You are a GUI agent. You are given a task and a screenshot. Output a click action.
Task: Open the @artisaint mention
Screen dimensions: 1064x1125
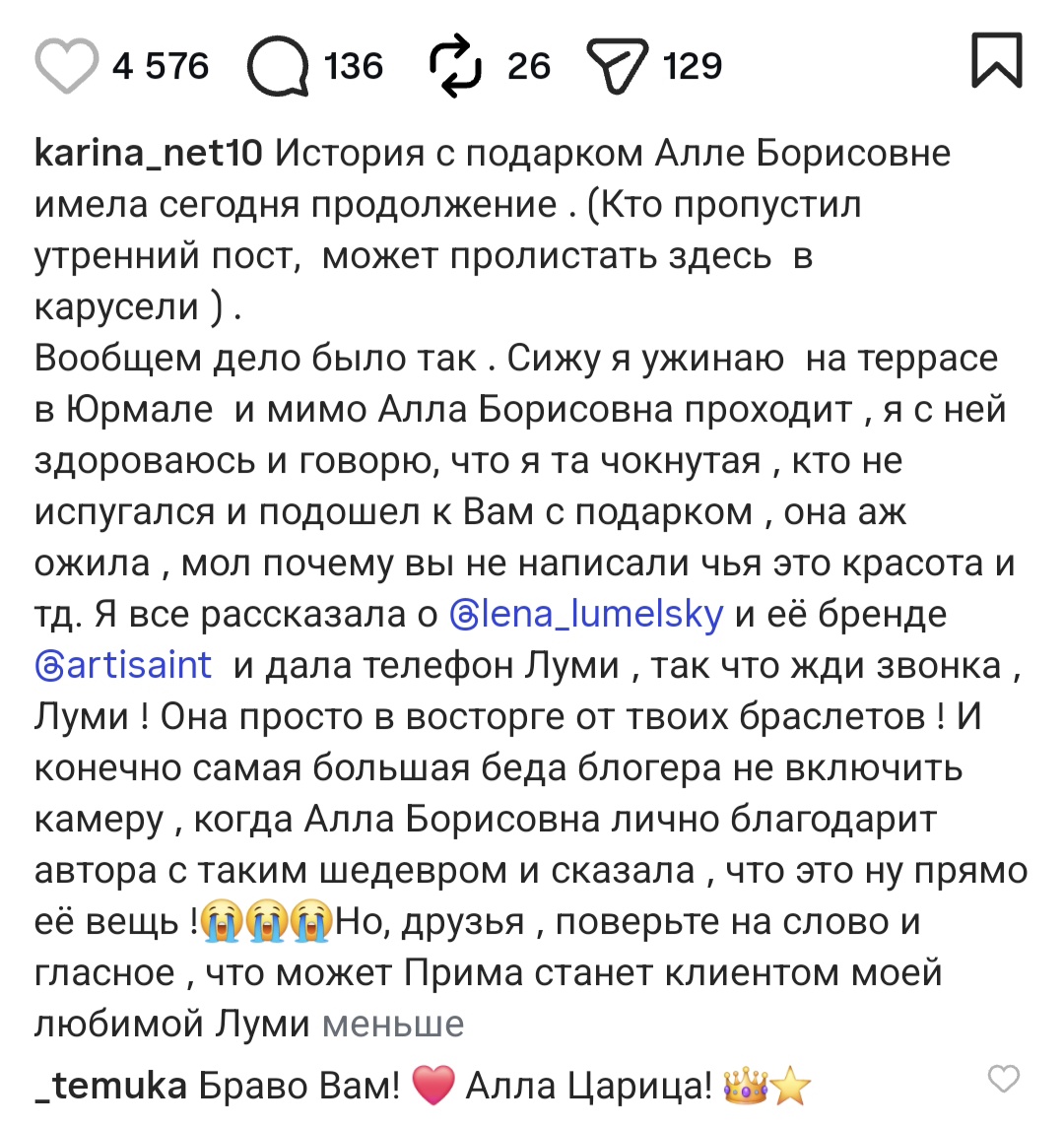[x=123, y=665]
